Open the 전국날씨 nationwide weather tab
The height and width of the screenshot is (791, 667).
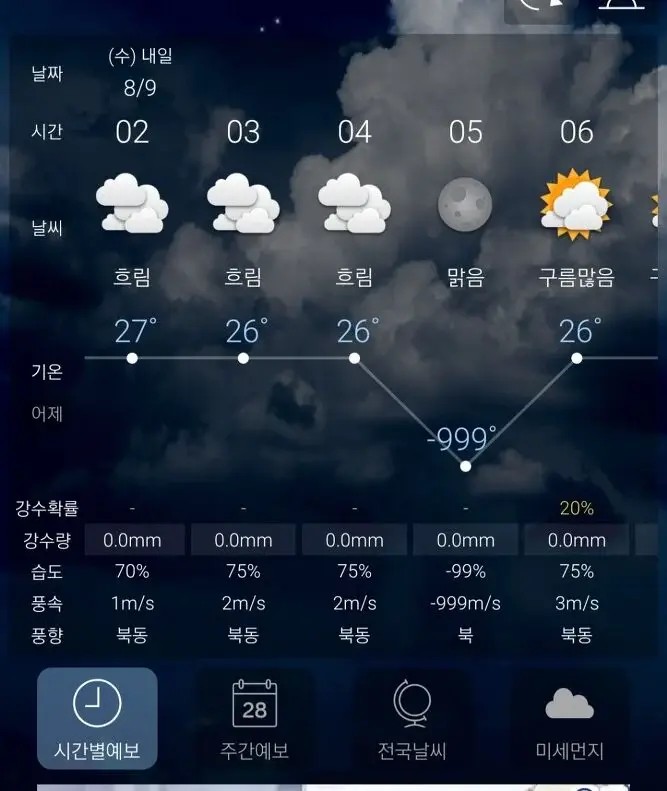click(x=412, y=718)
